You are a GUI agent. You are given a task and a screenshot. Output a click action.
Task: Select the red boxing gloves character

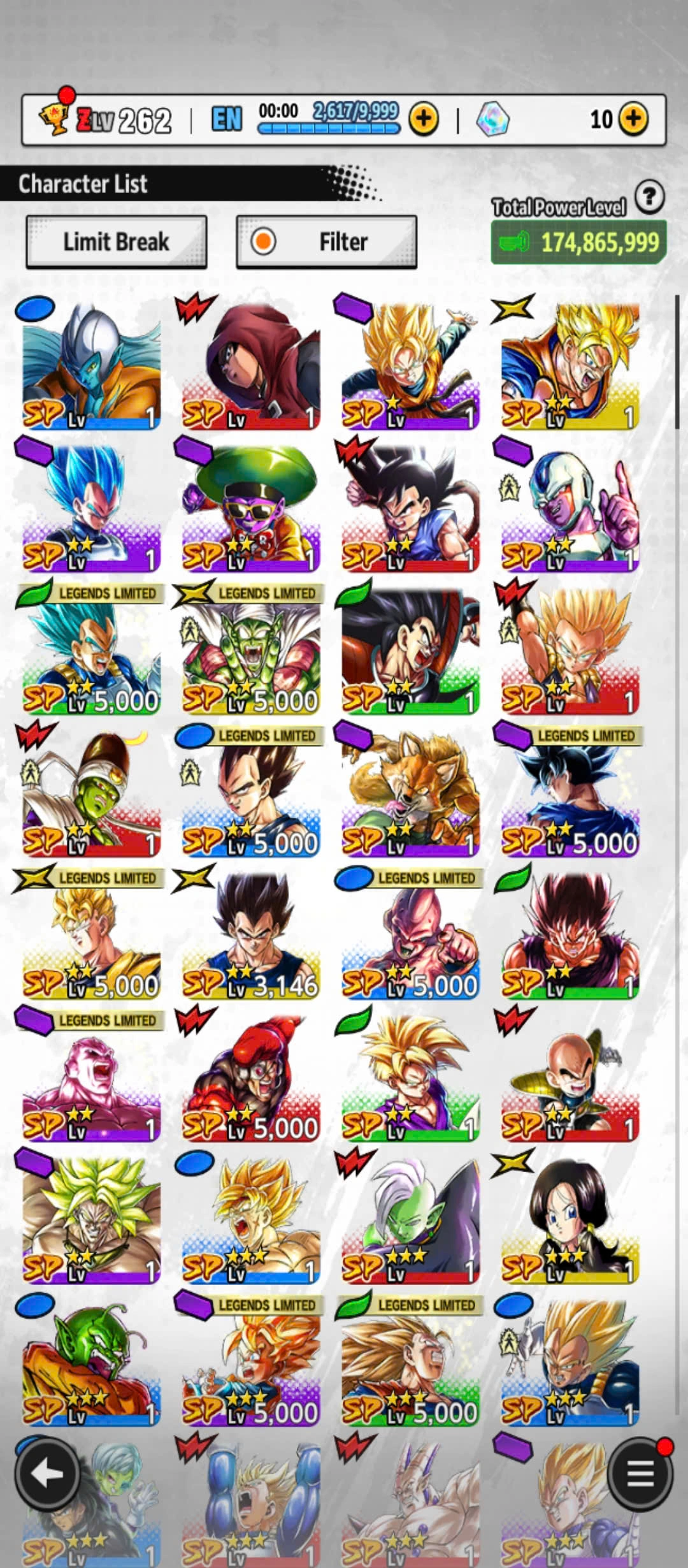pyautogui.click(x=251, y=1078)
